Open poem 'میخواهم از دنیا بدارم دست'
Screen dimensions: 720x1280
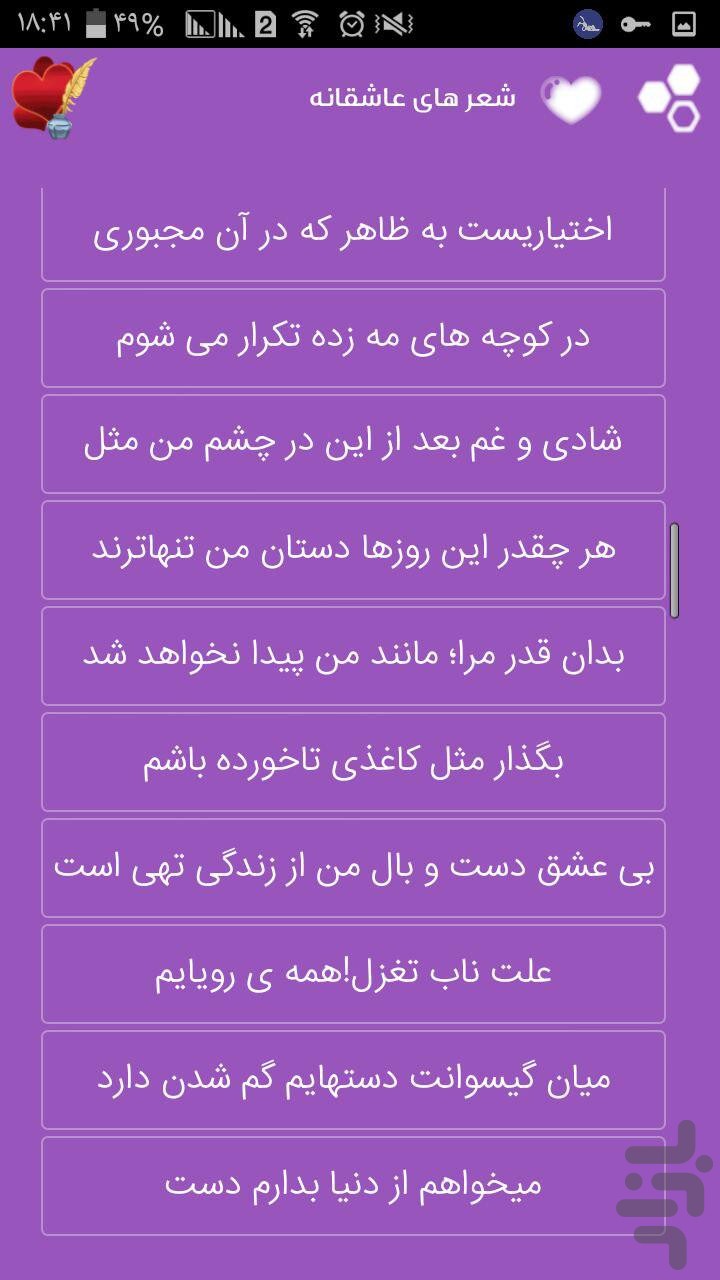click(353, 1186)
